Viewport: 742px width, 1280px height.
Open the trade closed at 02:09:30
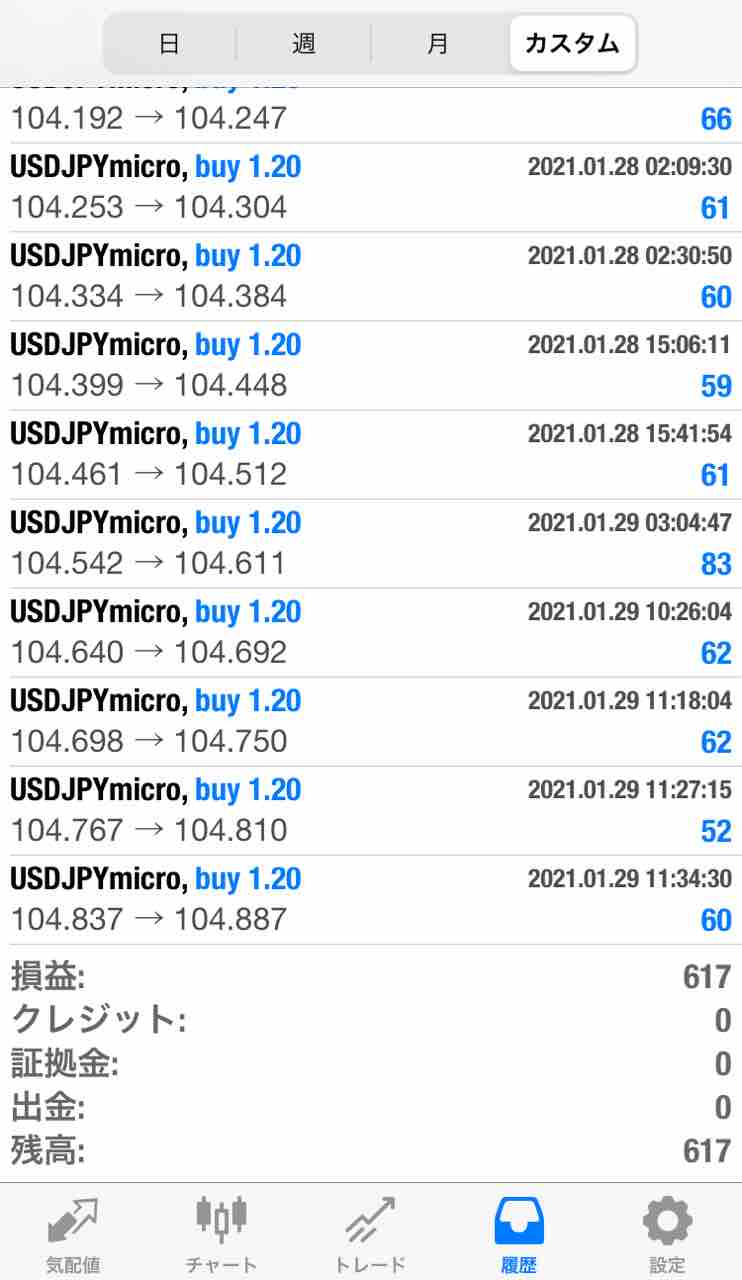(x=370, y=188)
